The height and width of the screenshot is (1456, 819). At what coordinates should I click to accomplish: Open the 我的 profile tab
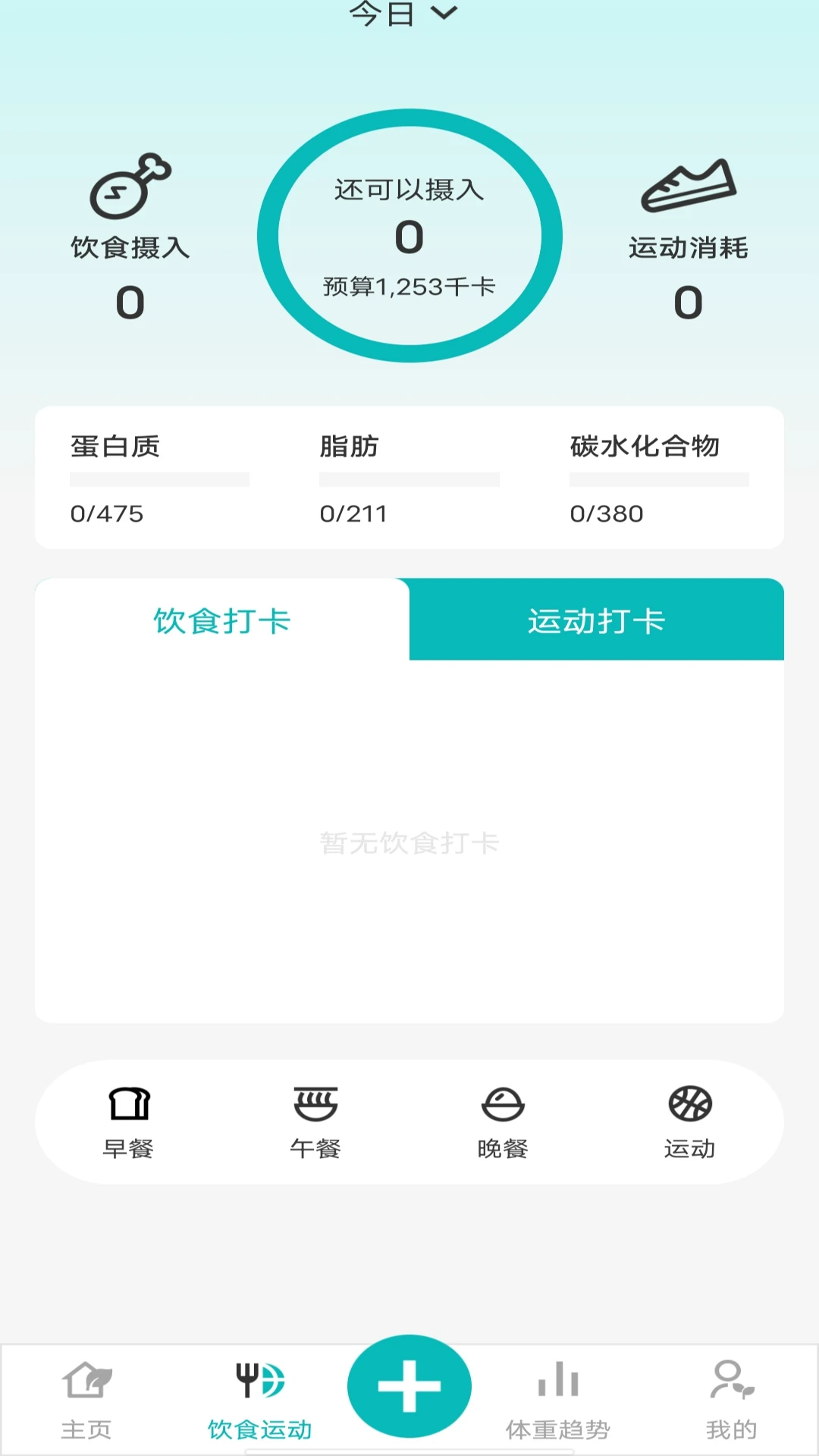click(732, 1400)
